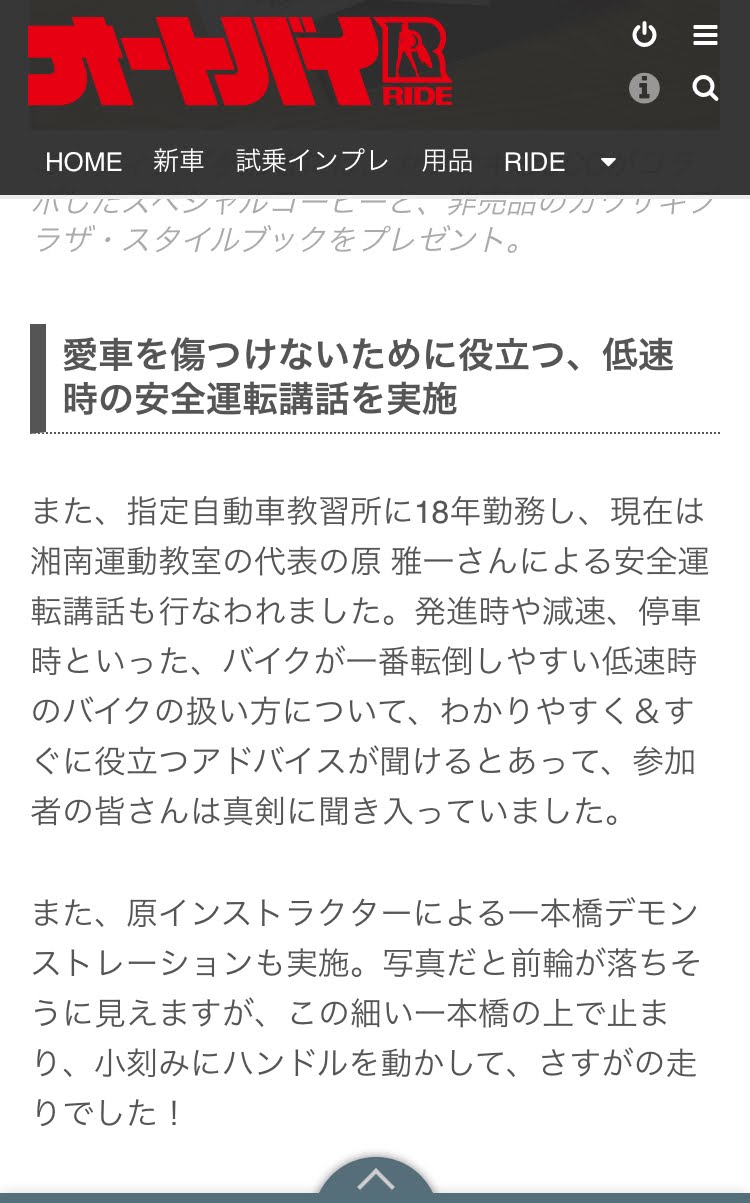Viewport: 750px width, 1203px height.
Task: Open the search magnifier
Action: 705,88
